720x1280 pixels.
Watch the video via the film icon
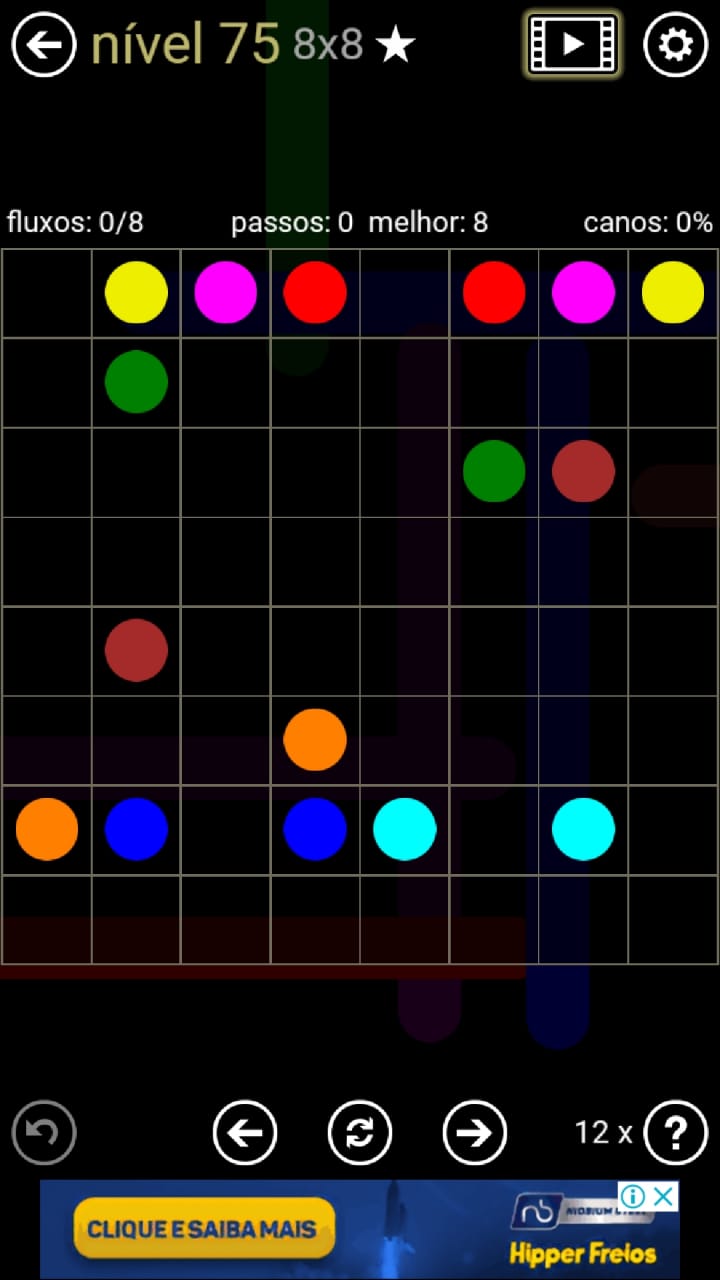(573, 44)
